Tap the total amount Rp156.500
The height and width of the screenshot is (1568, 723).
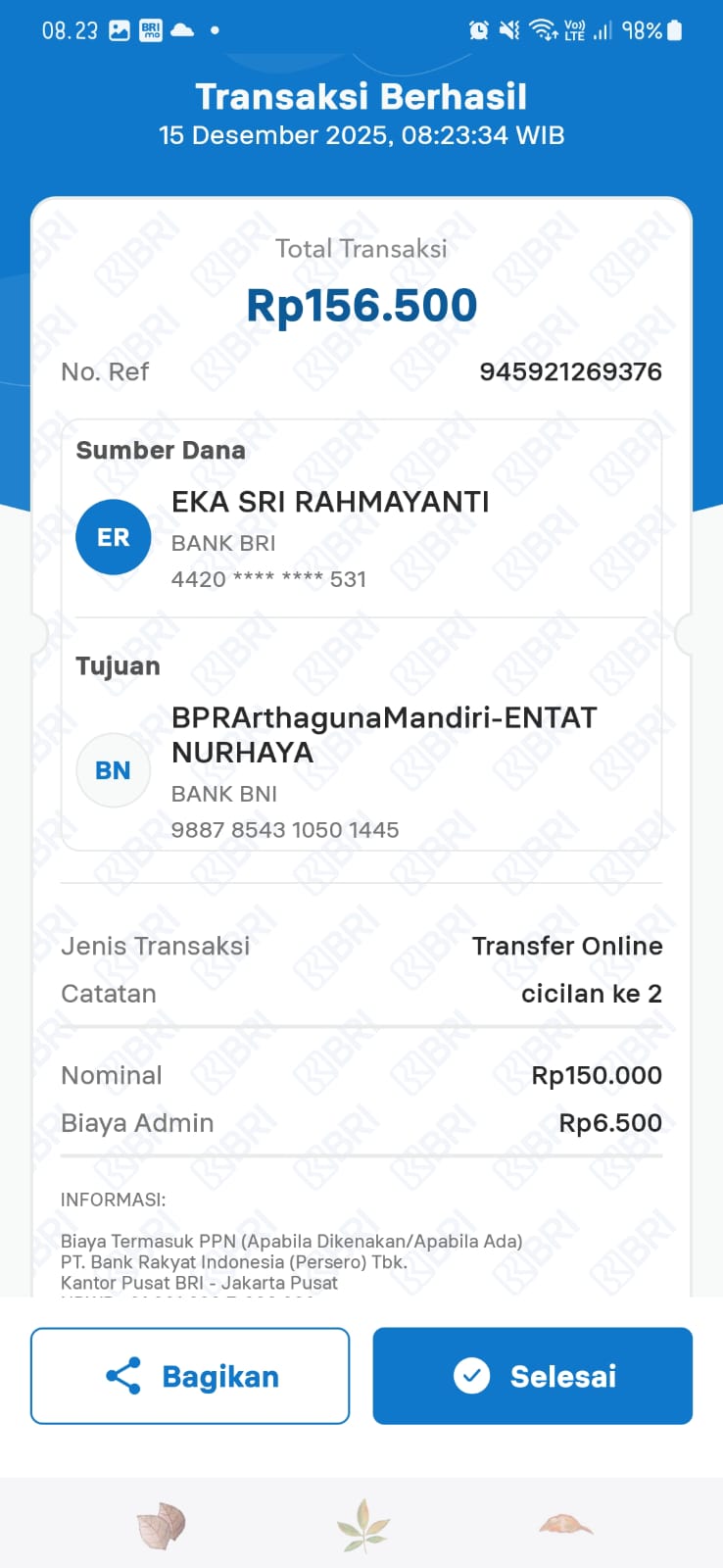pos(361,305)
